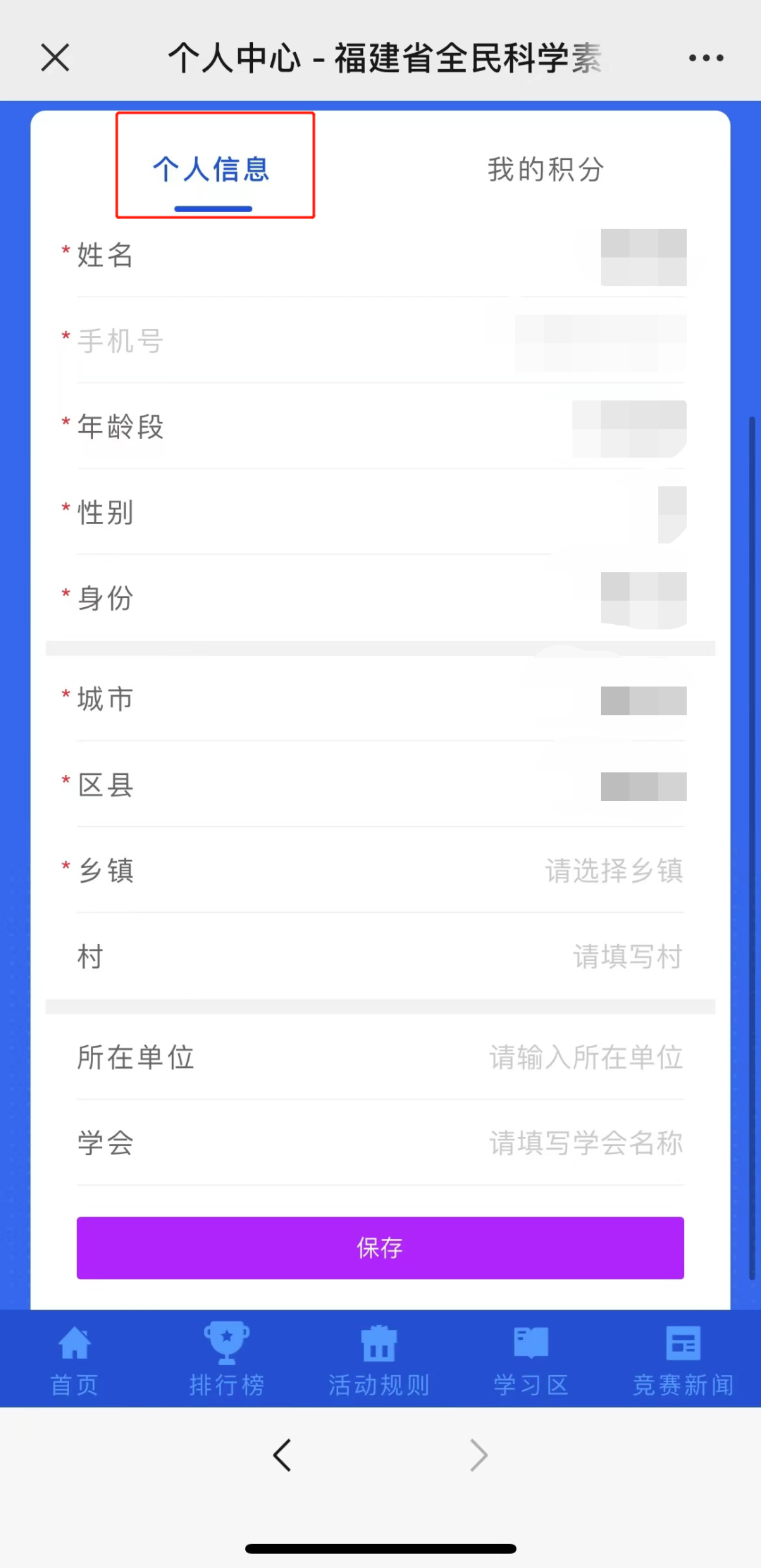
Task: Tap the 请填写学会名称 field
Action: tap(586, 1143)
